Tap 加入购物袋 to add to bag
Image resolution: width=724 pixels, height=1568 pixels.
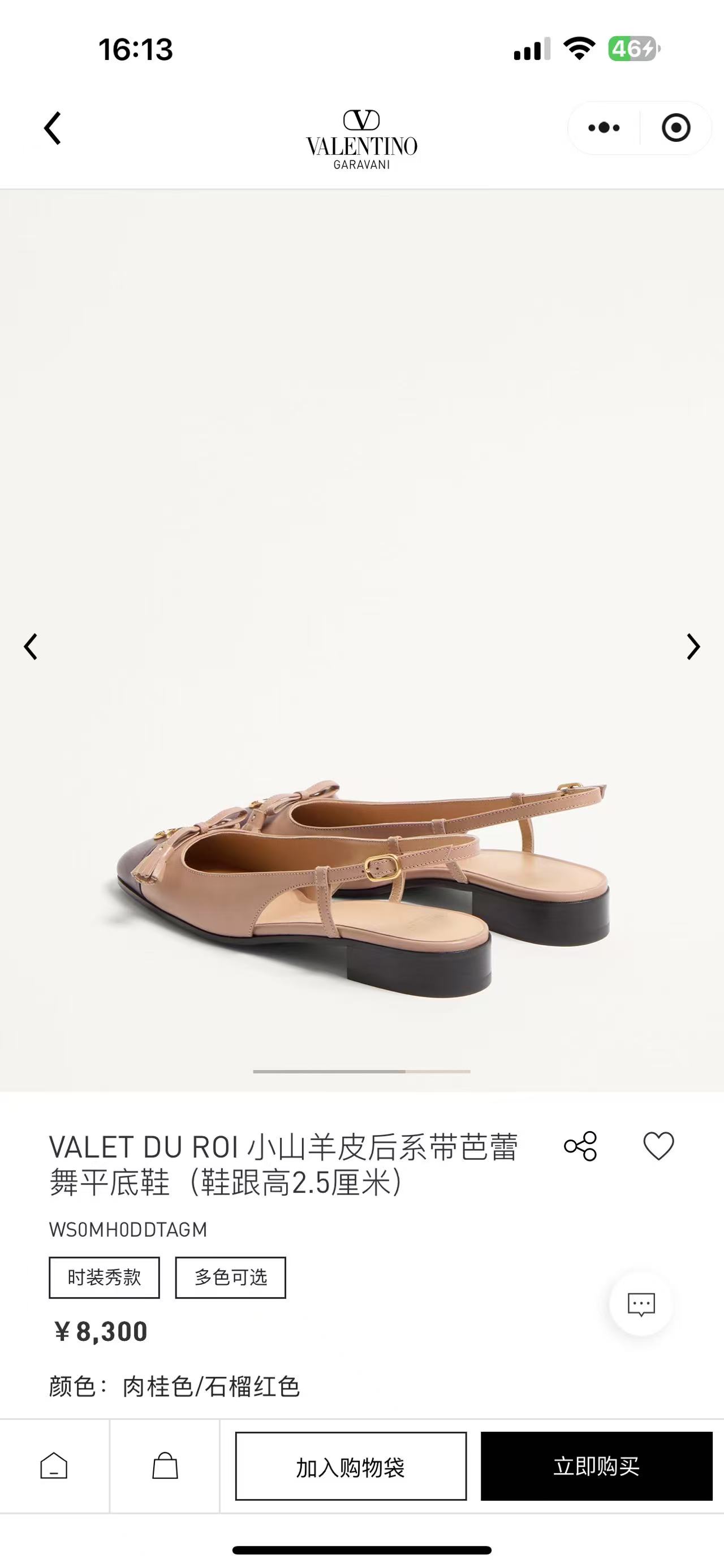coord(351,1466)
